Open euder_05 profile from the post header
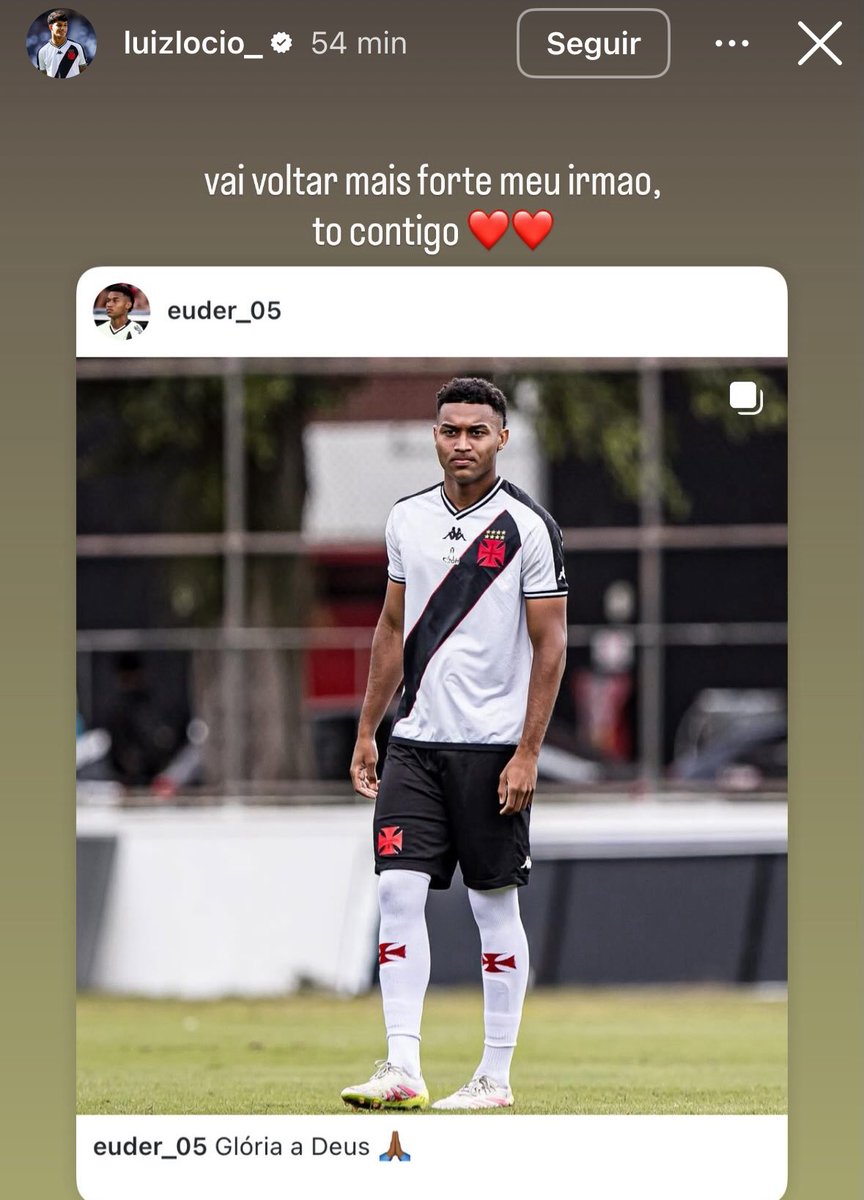This screenshot has height=1200, width=864. pos(224,311)
